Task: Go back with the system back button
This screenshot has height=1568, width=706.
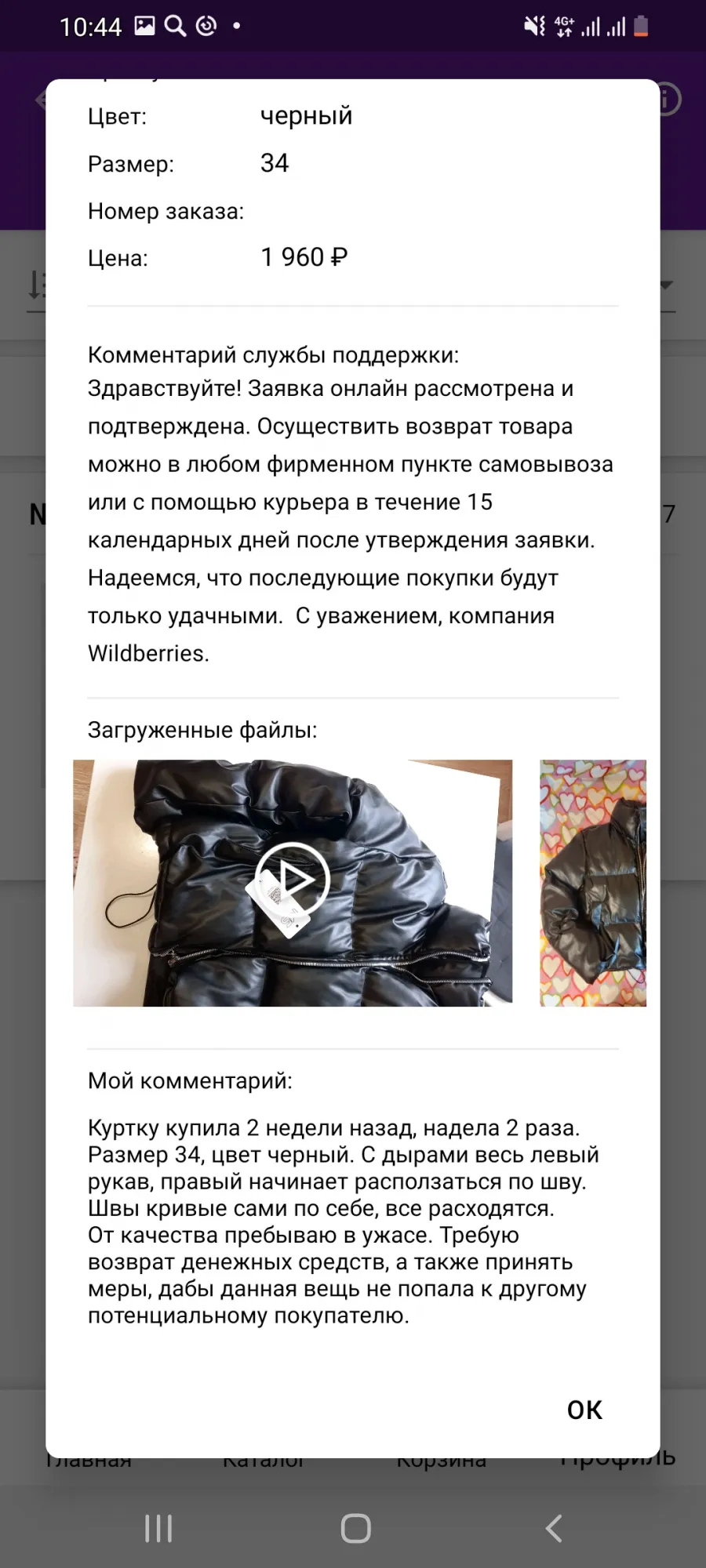Action: [554, 1528]
